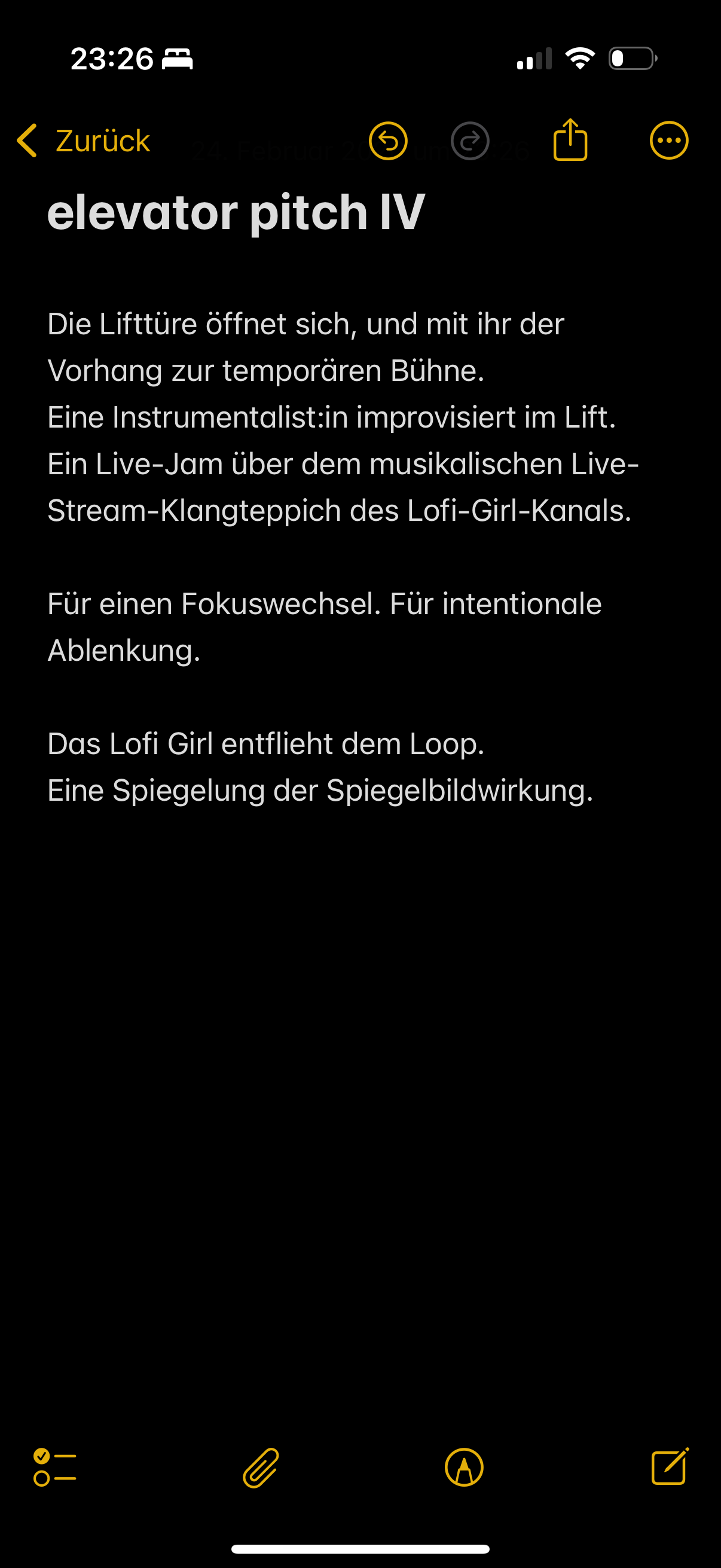Undo the last edit
Image resolution: width=721 pixels, height=1568 pixels.
[387, 141]
